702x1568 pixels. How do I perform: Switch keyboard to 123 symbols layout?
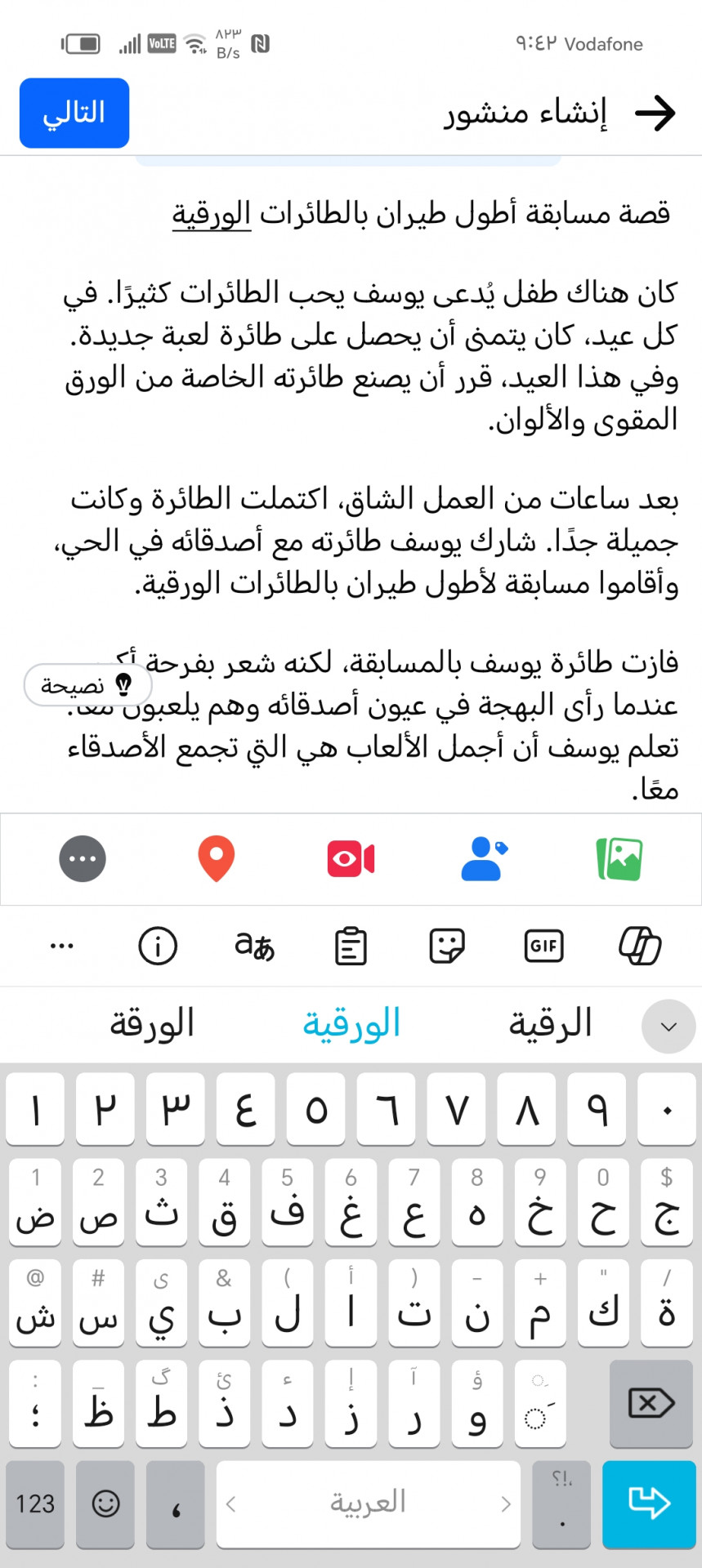(x=35, y=1503)
